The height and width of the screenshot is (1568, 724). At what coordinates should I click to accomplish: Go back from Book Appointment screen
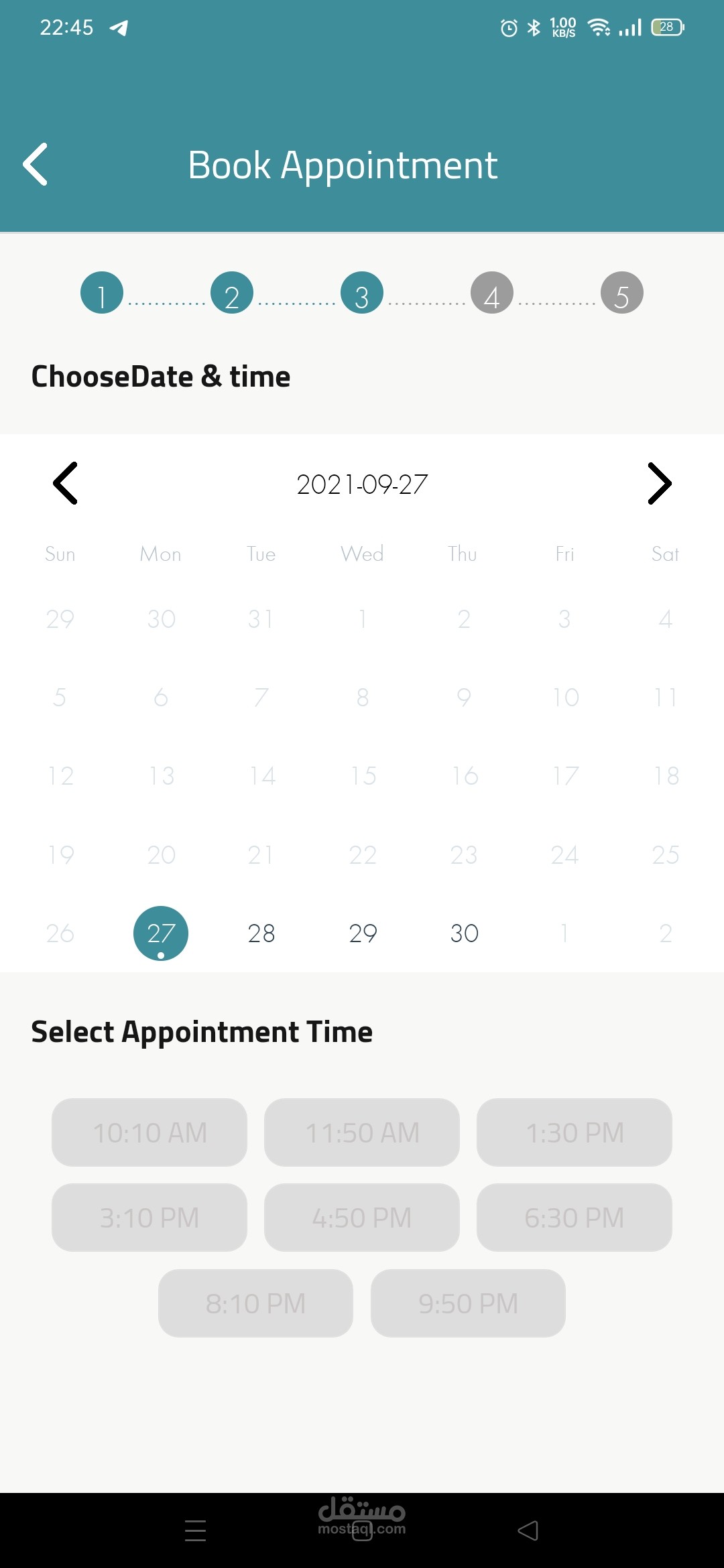[36, 164]
